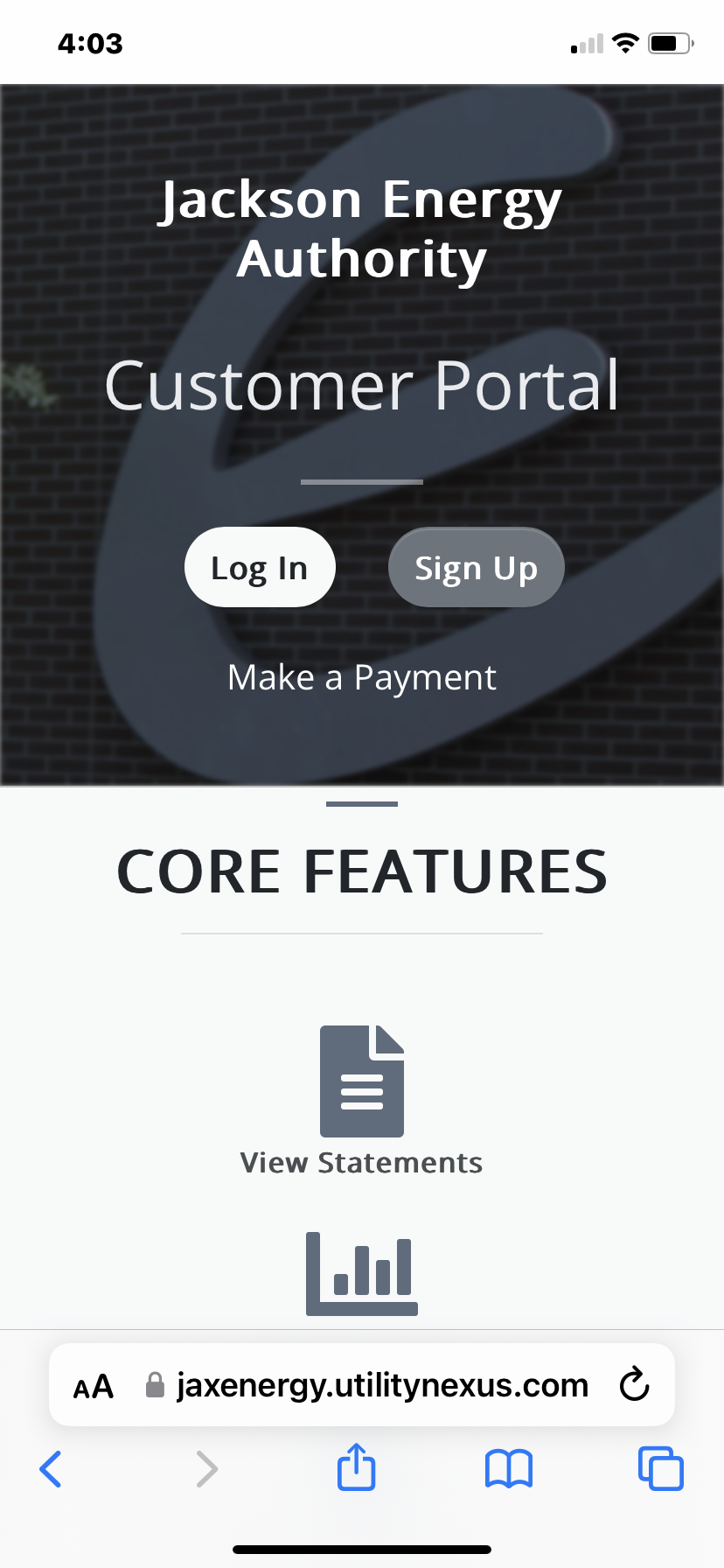Open the share sheet

click(x=357, y=1467)
